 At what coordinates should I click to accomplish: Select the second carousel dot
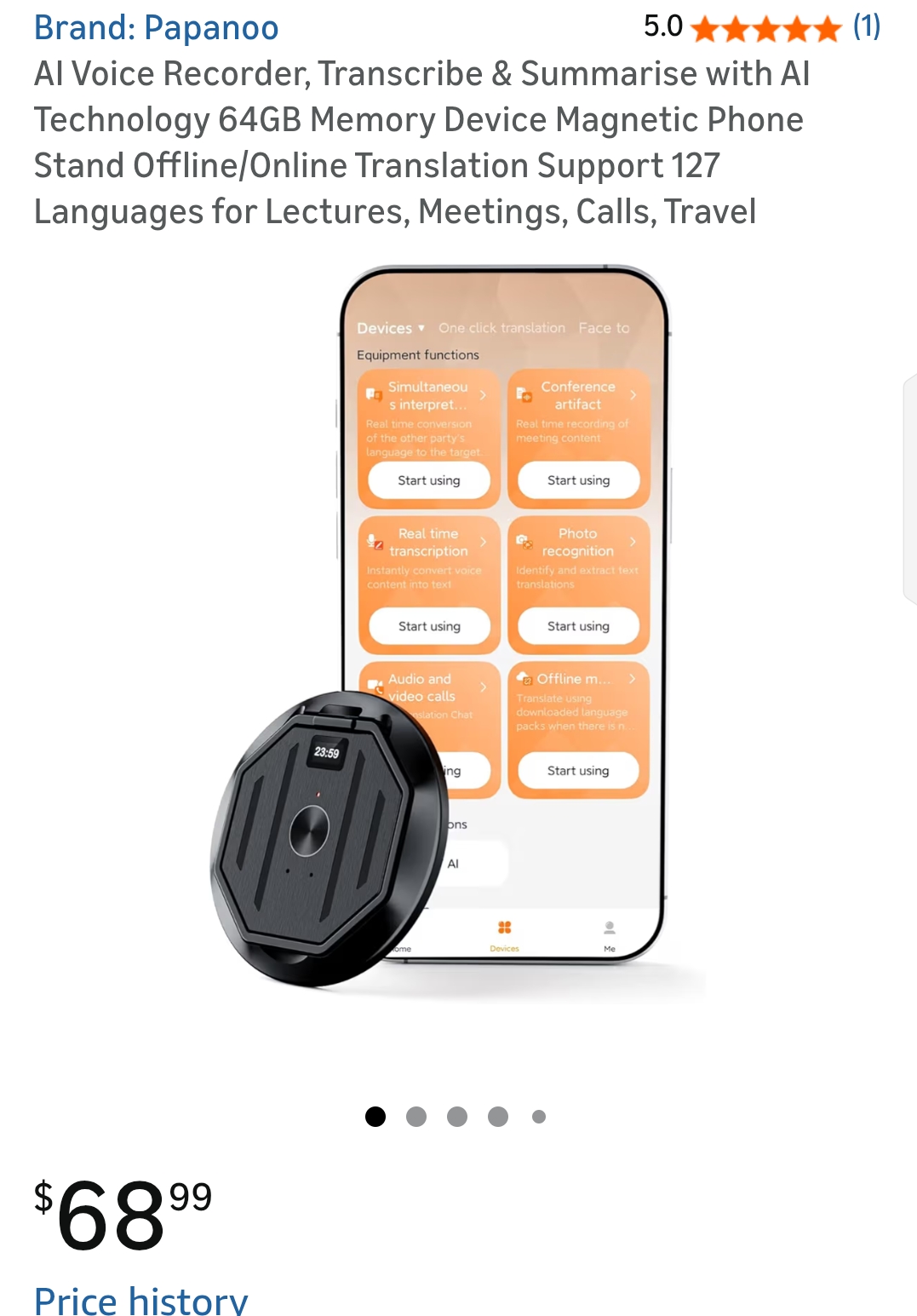tap(416, 1117)
